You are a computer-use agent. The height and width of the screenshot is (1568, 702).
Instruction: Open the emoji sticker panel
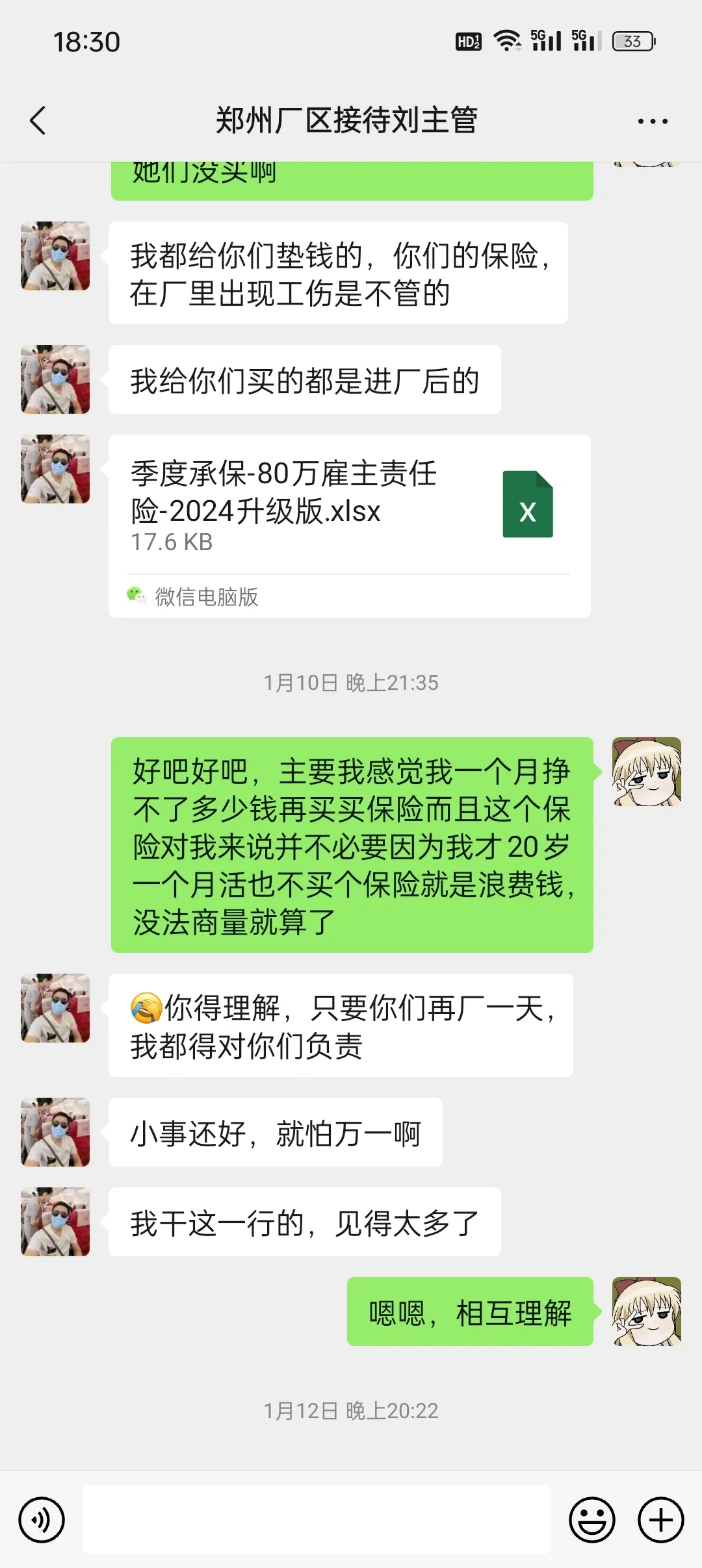(x=592, y=1520)
